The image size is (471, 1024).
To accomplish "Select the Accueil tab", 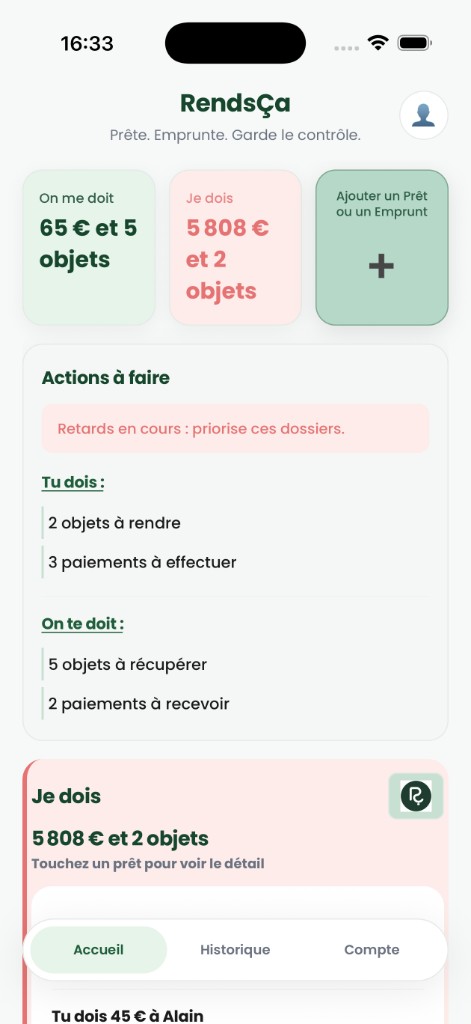I will (99, 950).
